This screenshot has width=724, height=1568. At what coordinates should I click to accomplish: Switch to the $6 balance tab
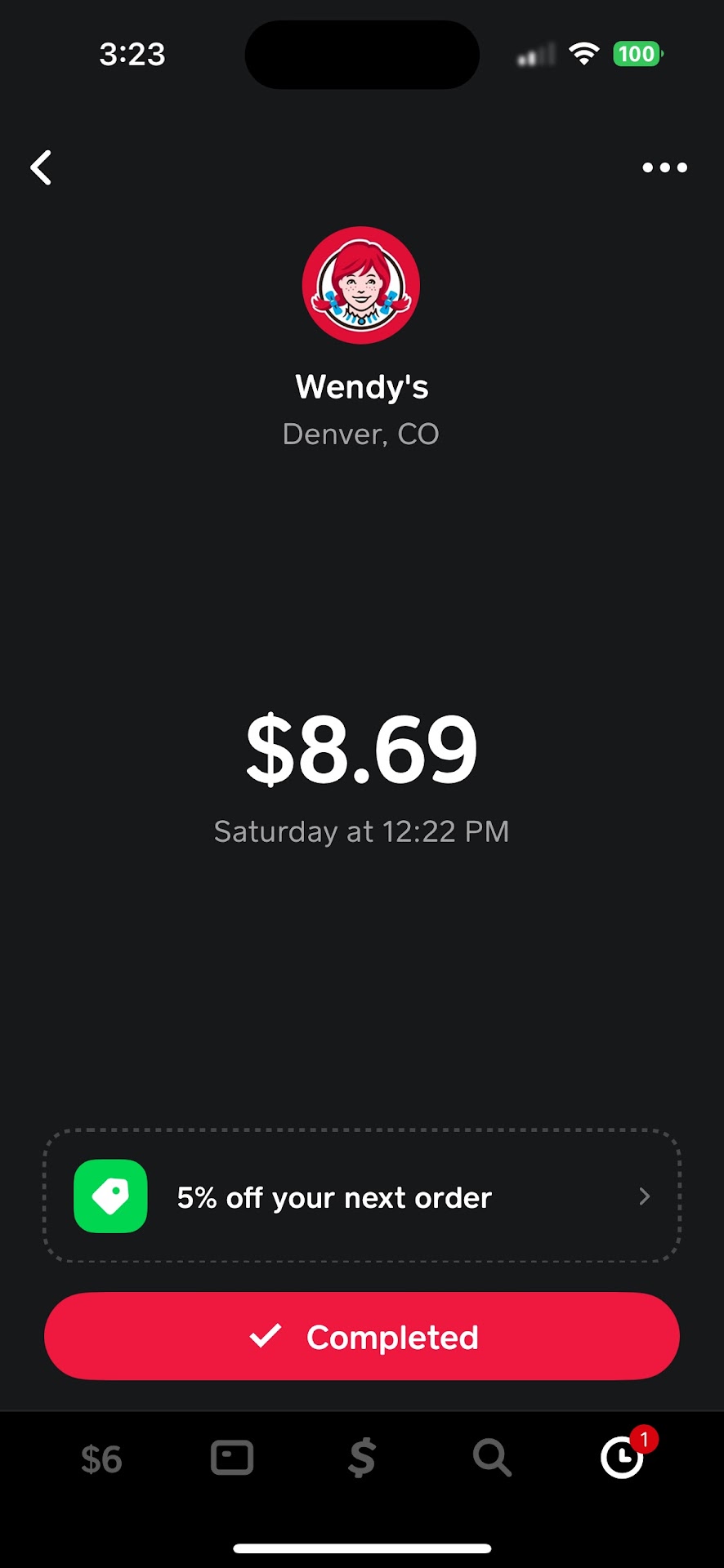point(101,1459)
